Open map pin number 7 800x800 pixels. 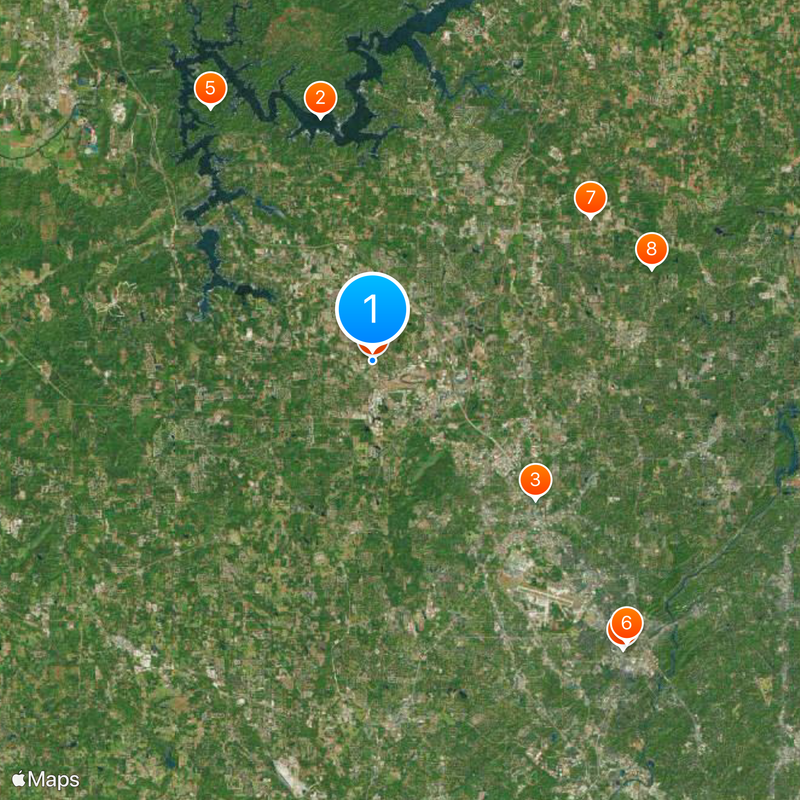point(590,197)
